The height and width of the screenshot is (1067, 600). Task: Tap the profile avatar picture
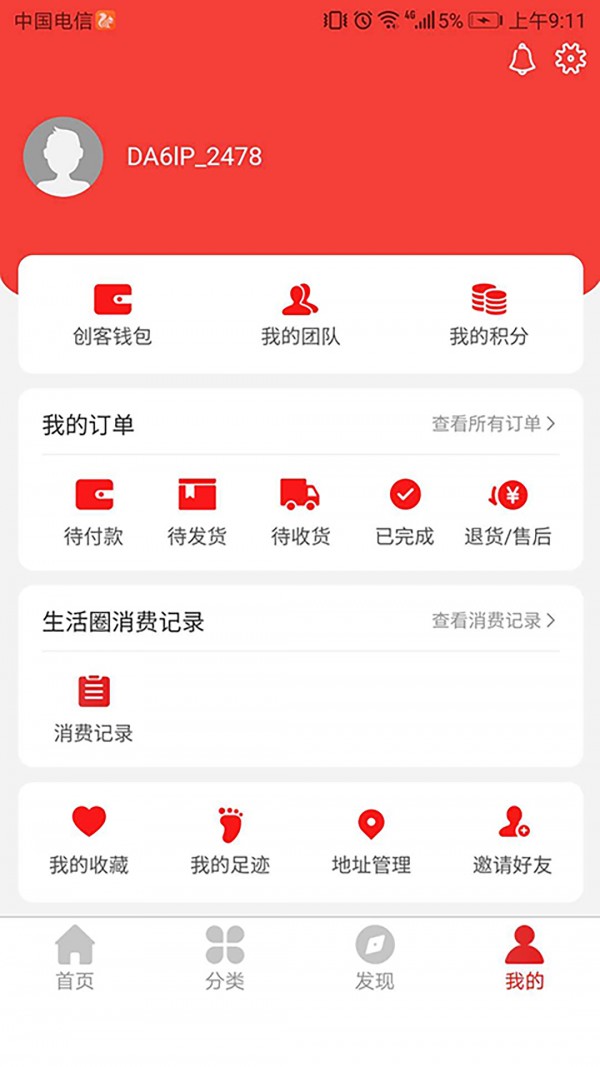point(63,157)
